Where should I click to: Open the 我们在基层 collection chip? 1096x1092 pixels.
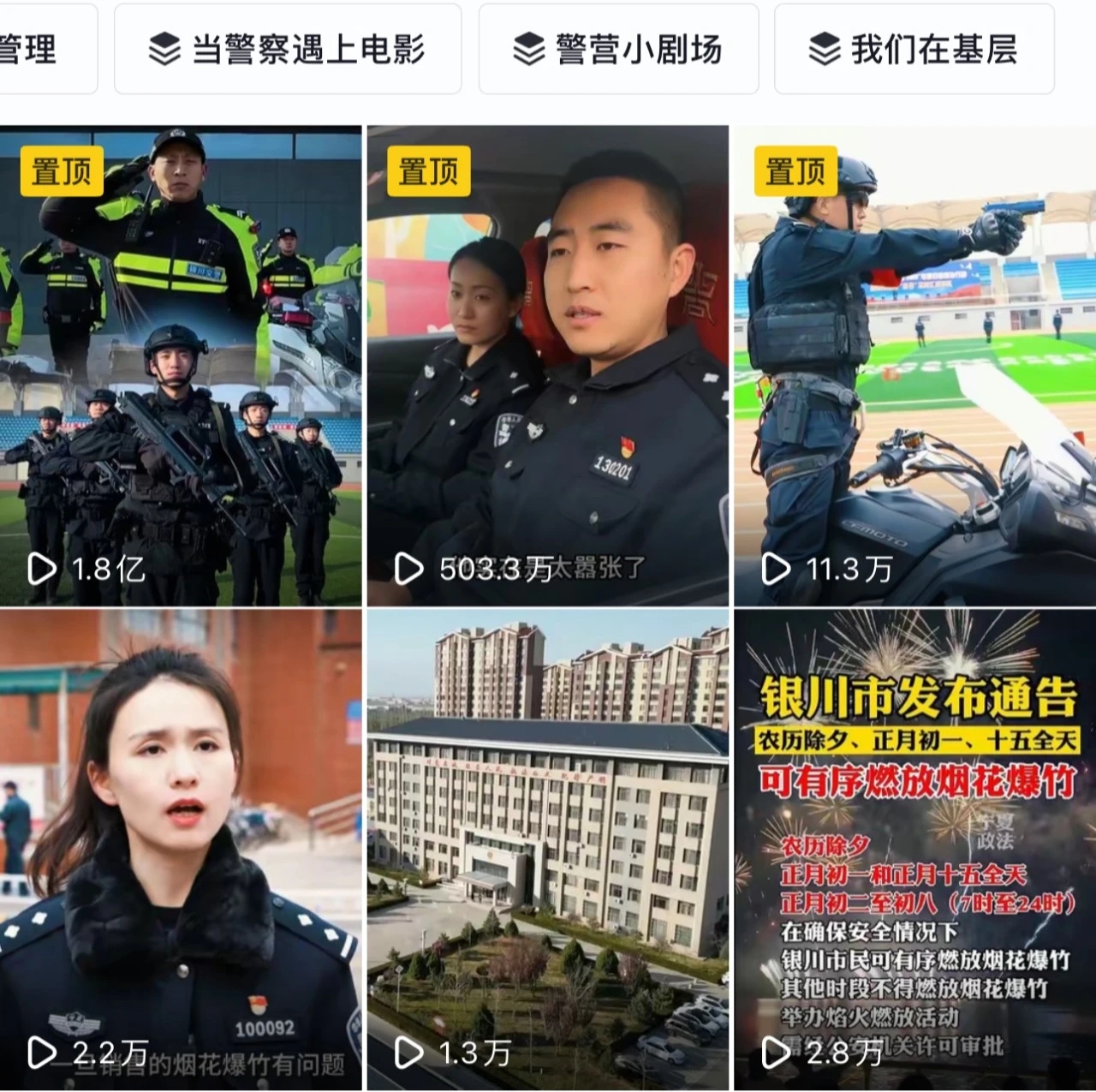click(x=914, y=50)
